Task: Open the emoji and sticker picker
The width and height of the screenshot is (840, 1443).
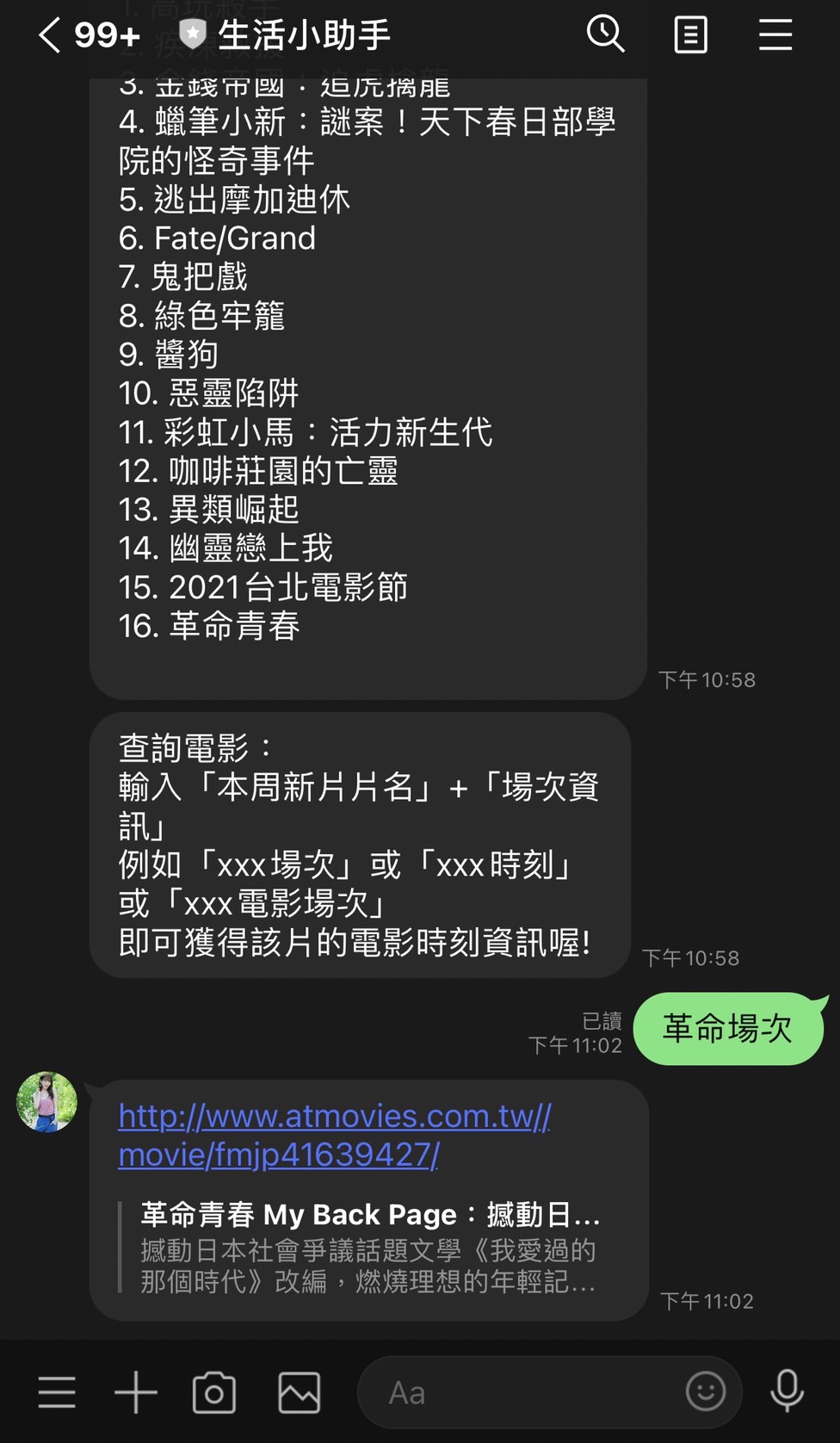Action: (x=706, y=1391)
